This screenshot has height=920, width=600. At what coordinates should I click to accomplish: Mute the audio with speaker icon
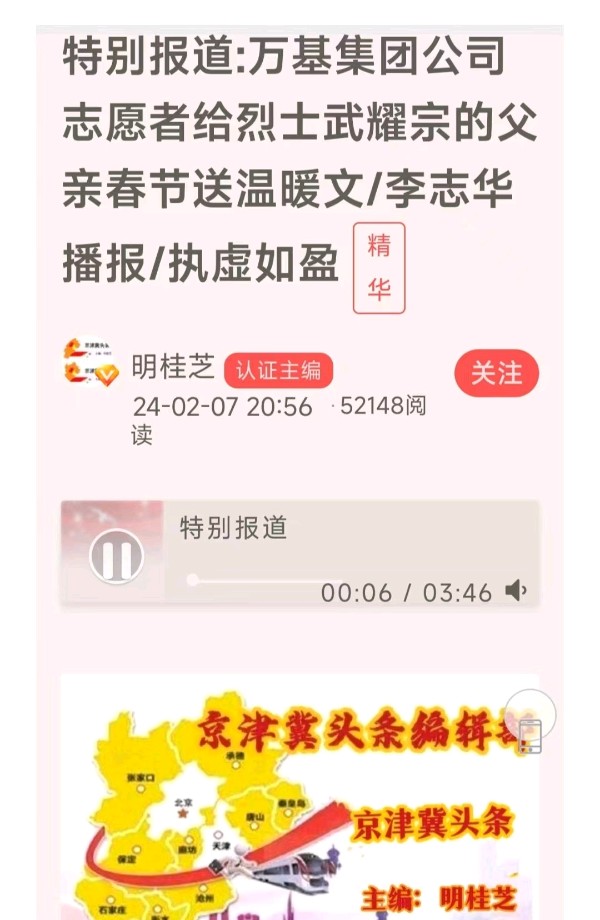pyautogui.click(x=516, y=591)
